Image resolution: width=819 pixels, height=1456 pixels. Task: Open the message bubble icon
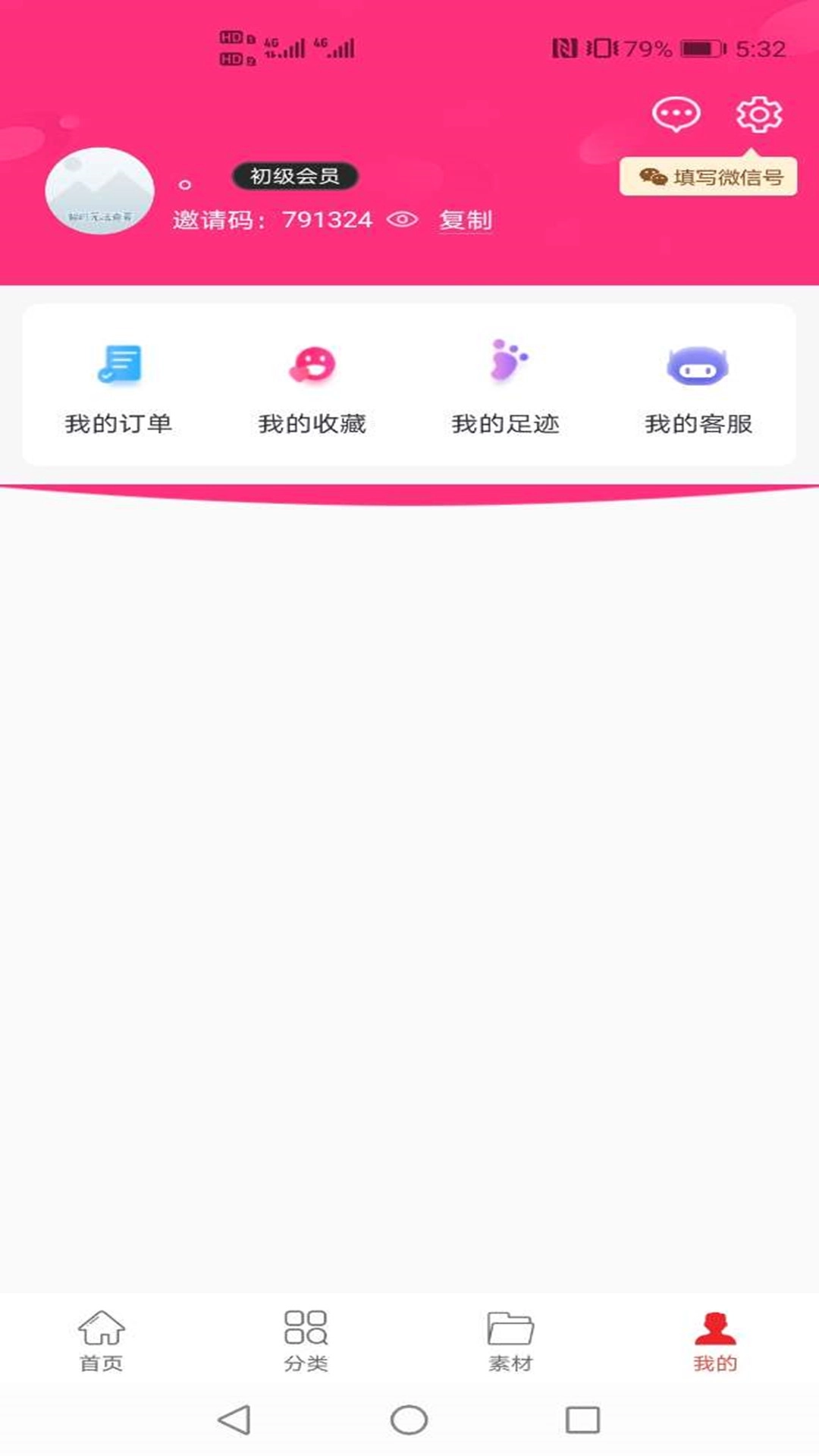pos(673,114)
